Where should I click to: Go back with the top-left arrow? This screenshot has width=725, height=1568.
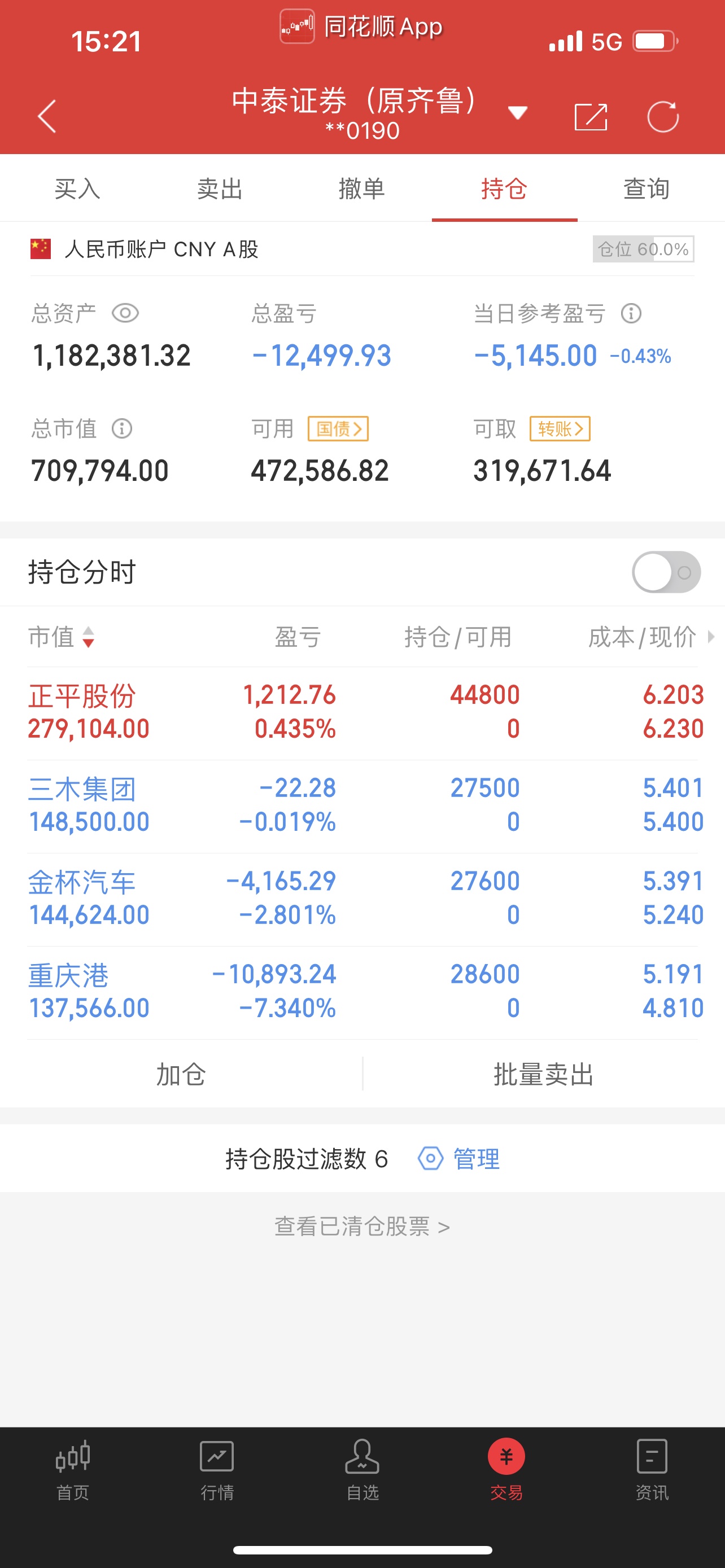point(47,116)
